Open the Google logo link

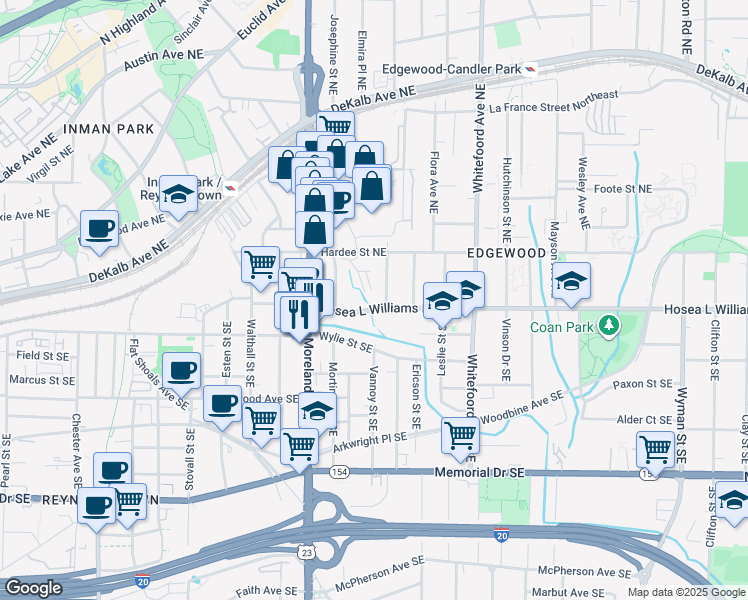coord(33,588)
